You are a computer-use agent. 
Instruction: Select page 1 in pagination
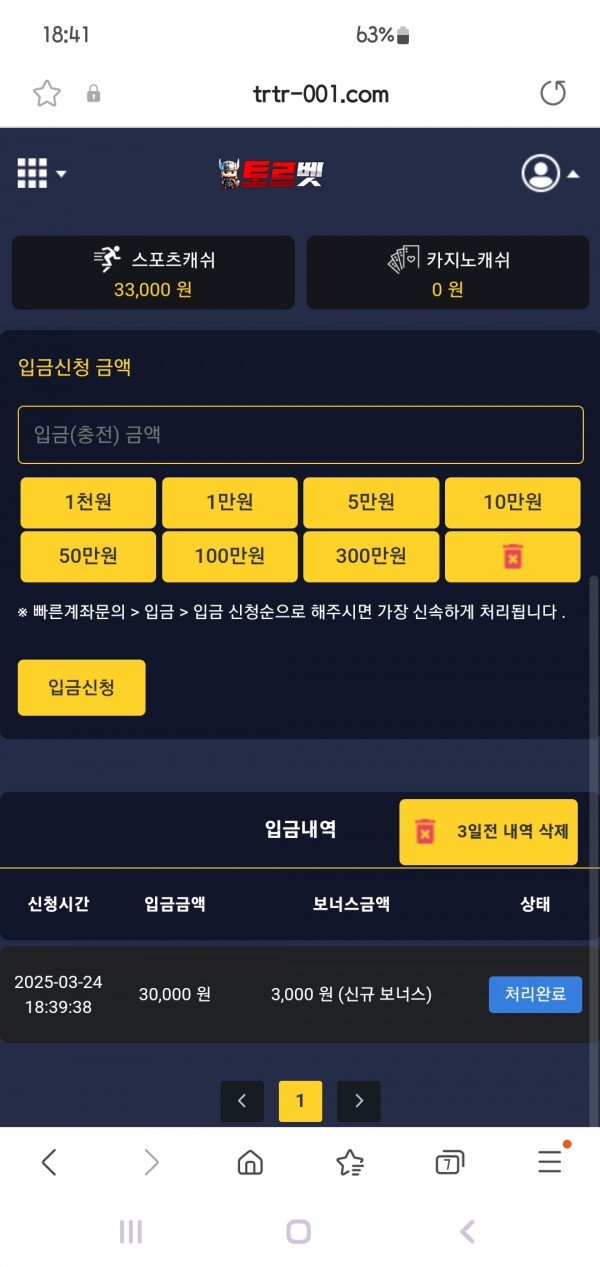tap(300, 1101)
